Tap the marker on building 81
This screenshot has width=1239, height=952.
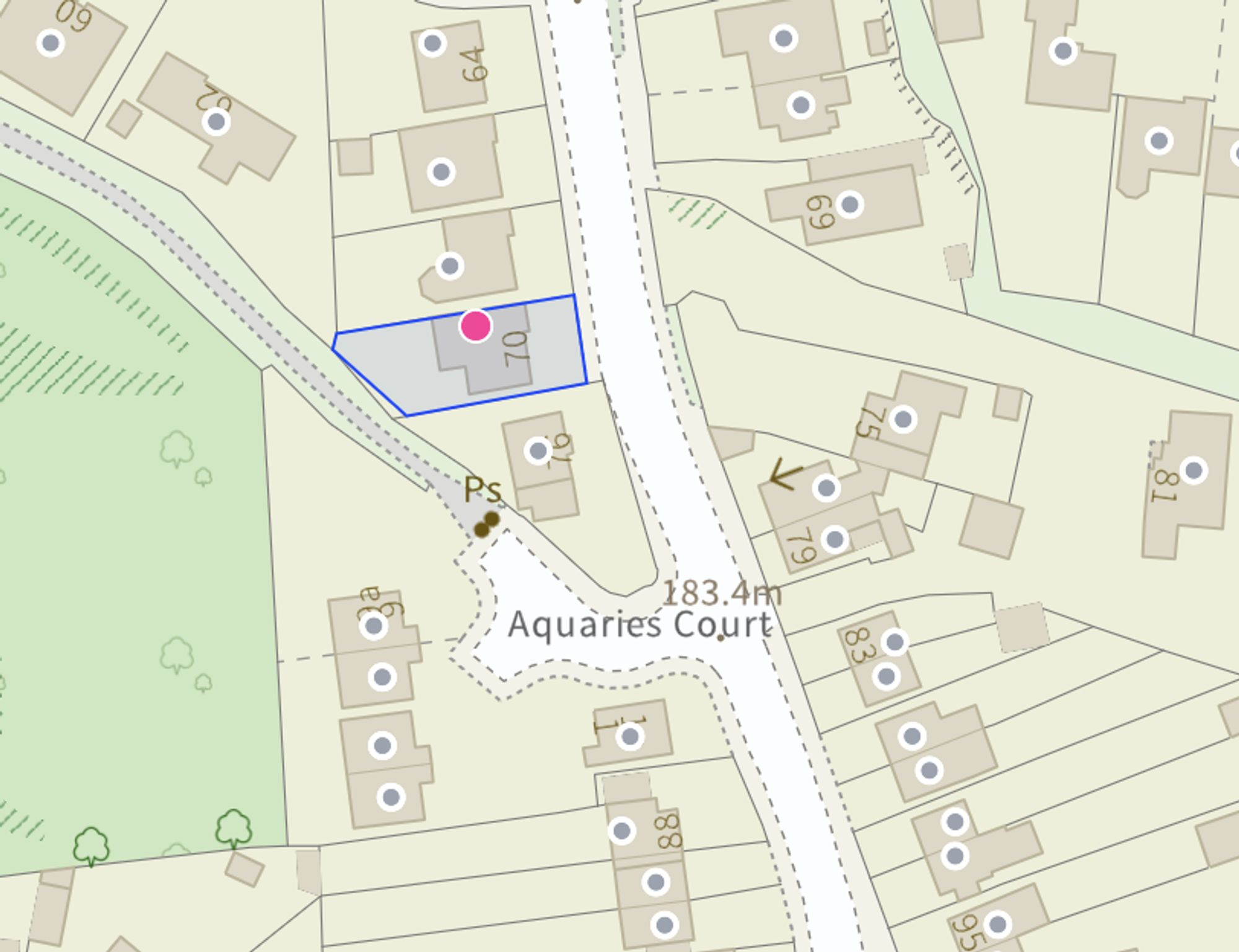(x=1193, y=470)
